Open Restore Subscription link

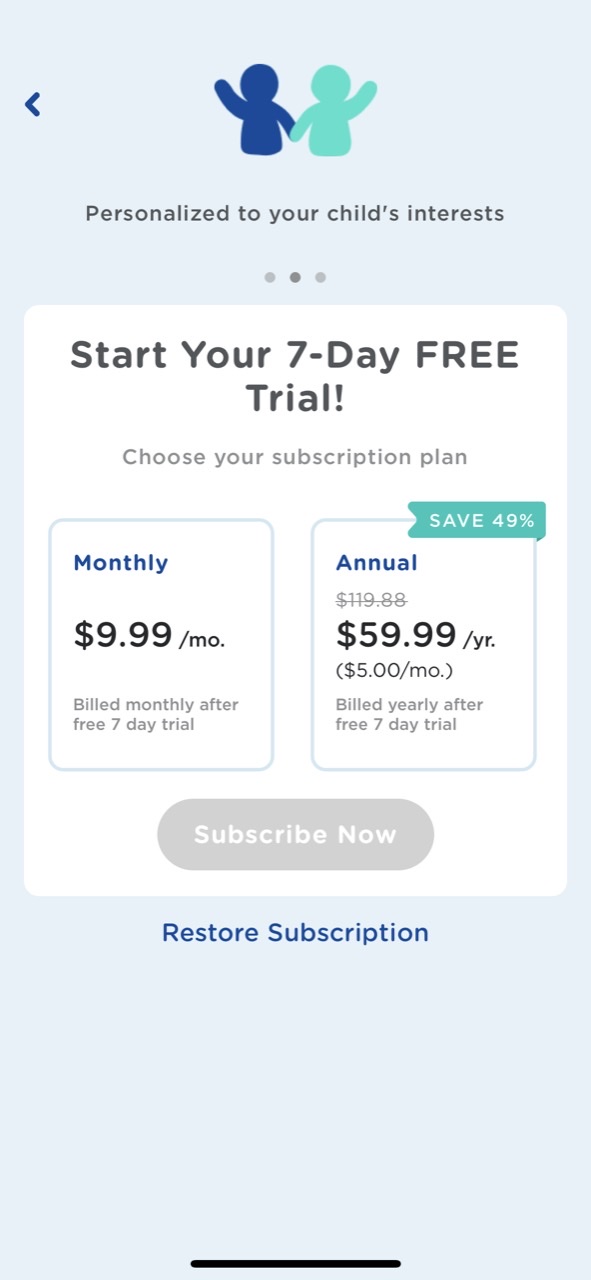[295, 932]
